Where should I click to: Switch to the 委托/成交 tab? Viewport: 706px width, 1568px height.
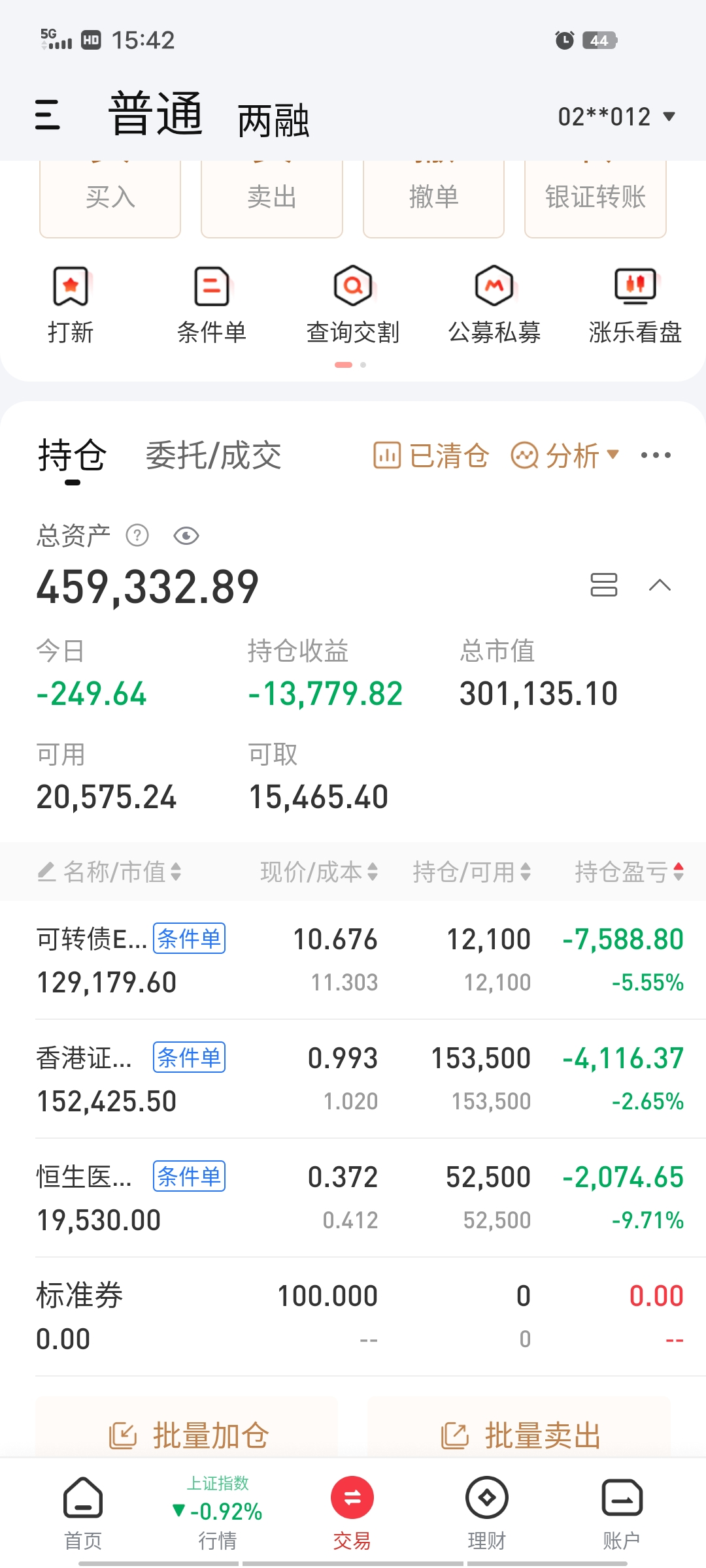coord(213,455)
